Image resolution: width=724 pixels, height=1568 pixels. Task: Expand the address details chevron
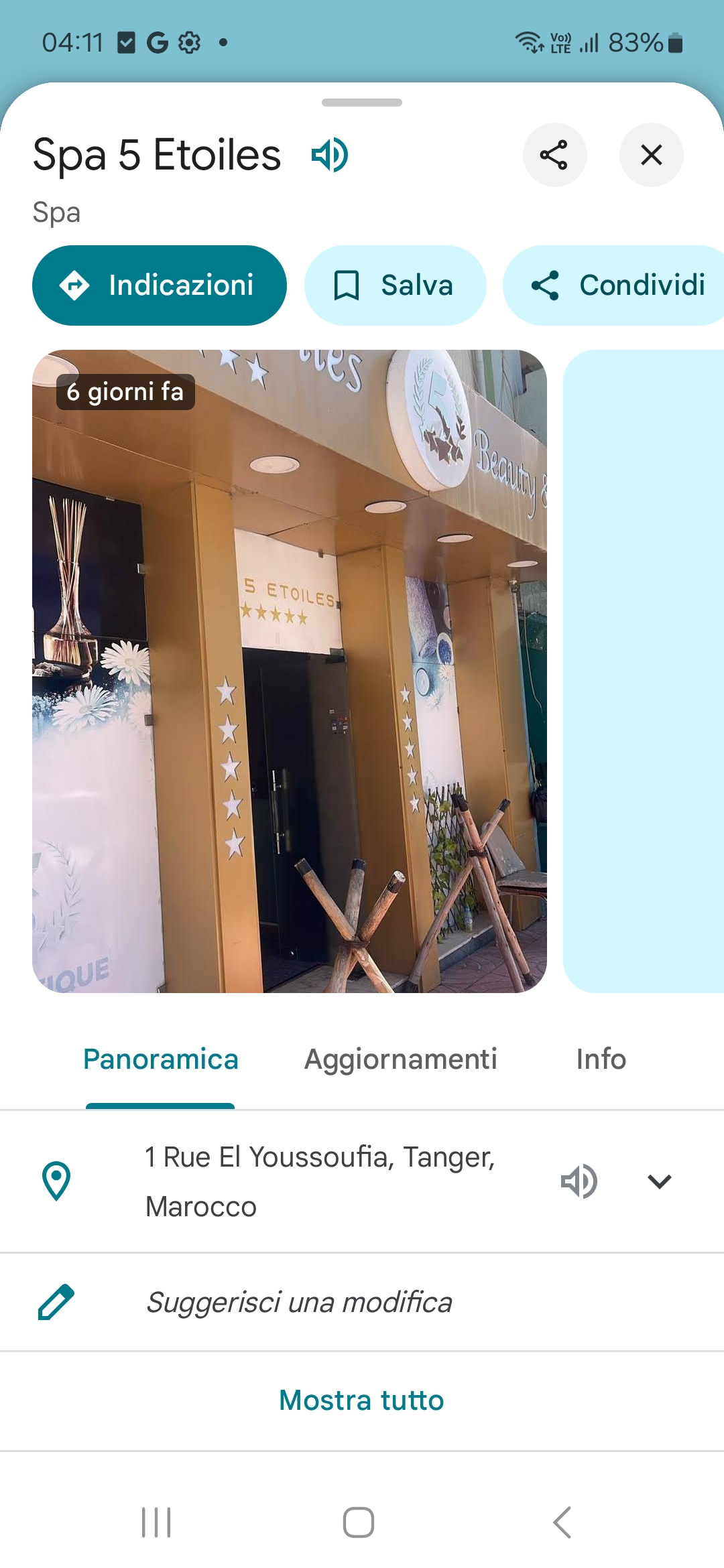(x=659, y=1181)
